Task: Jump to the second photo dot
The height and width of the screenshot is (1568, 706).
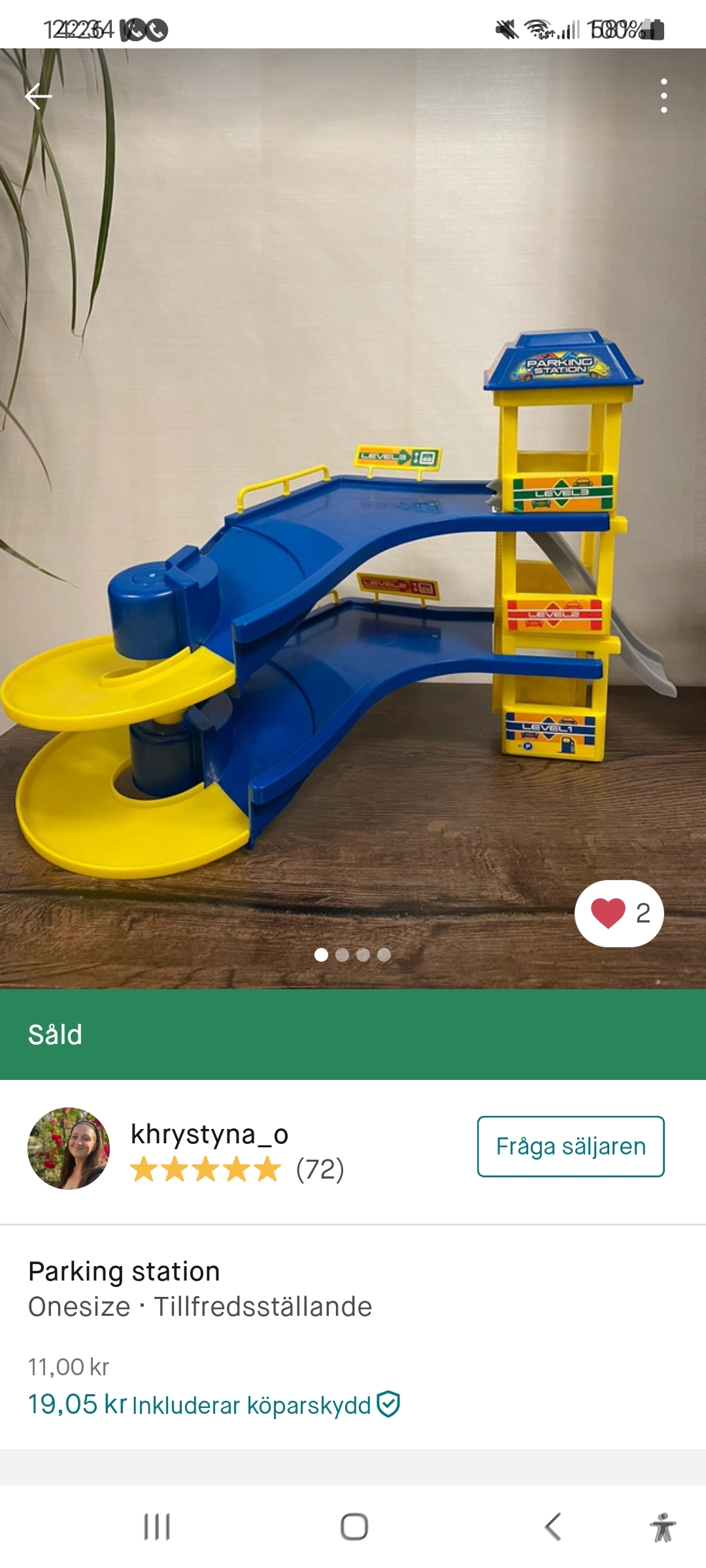Action: [x=342, y=955]
